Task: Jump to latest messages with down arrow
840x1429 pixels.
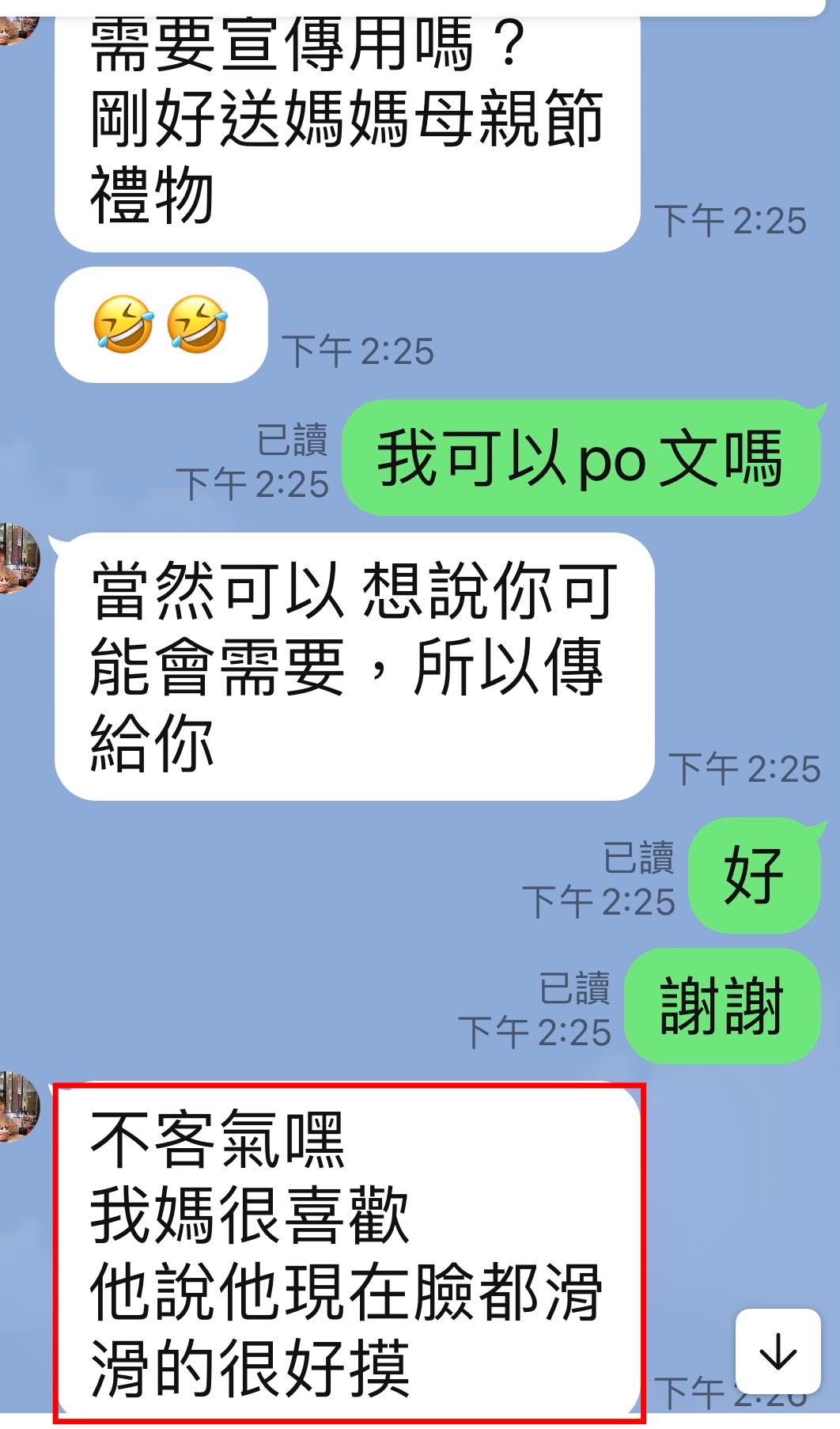Action: [x=778, y=1351]
